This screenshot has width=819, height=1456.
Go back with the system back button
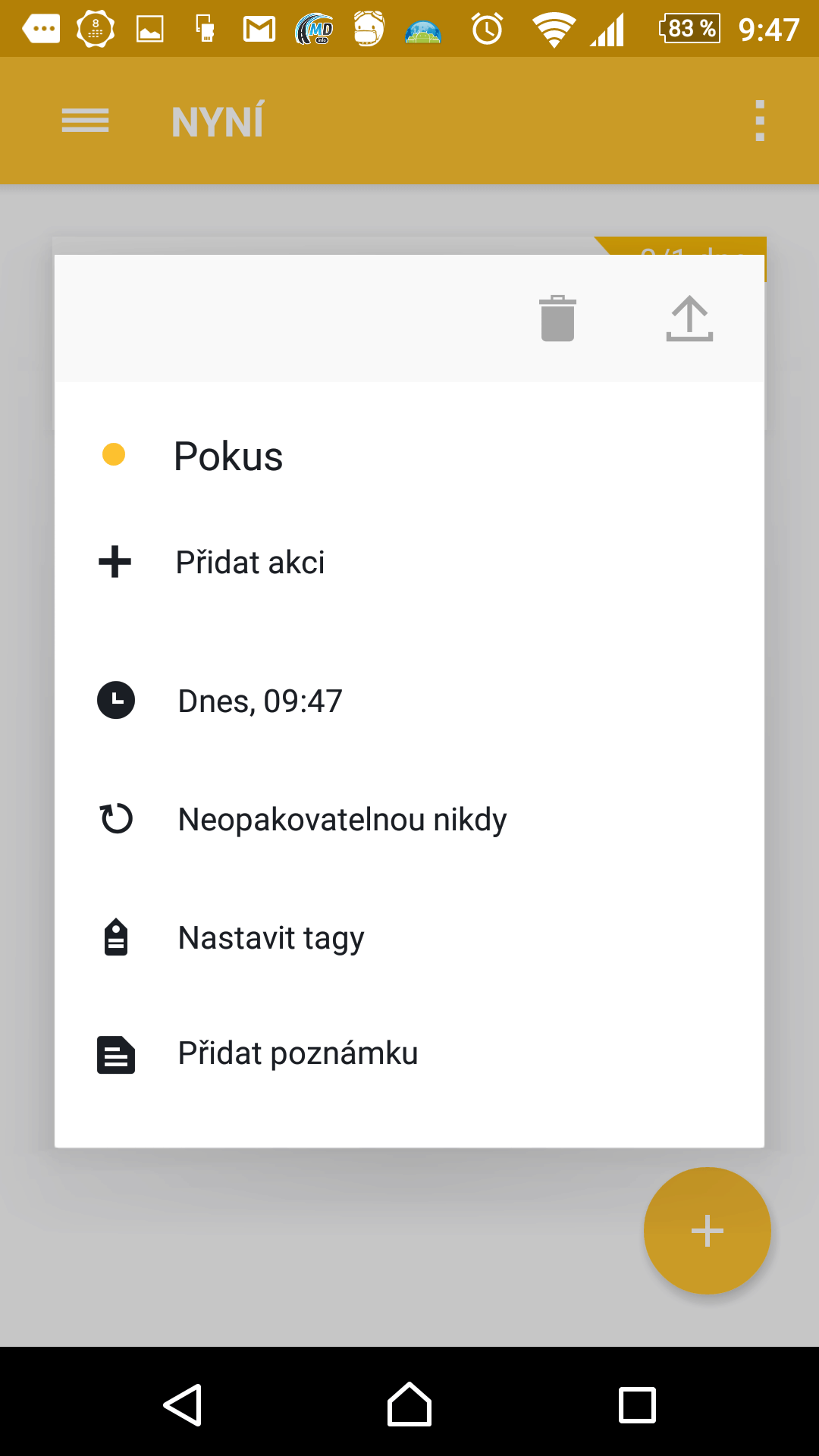(183, 1405)
